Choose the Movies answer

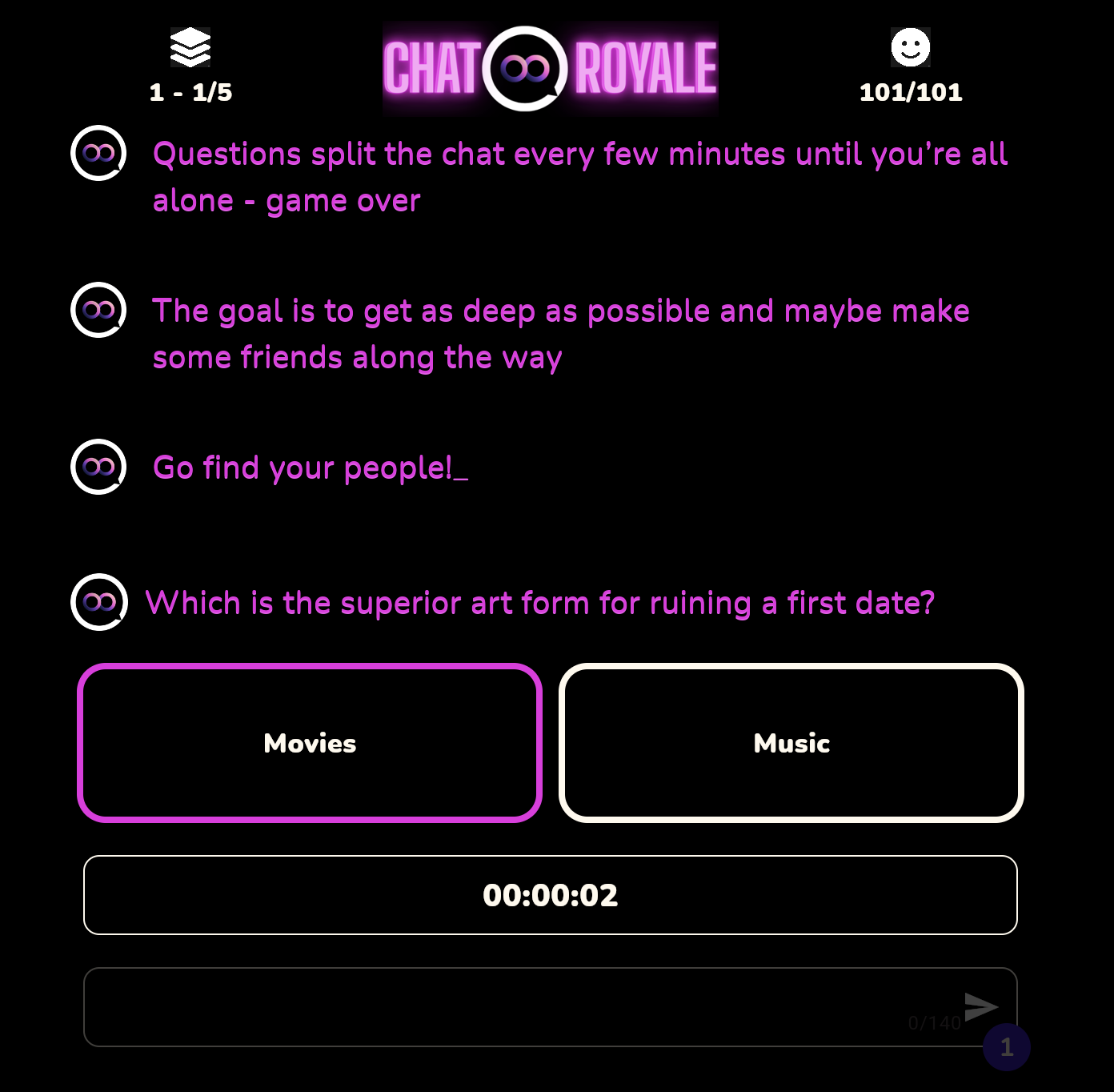coord(310,743)
